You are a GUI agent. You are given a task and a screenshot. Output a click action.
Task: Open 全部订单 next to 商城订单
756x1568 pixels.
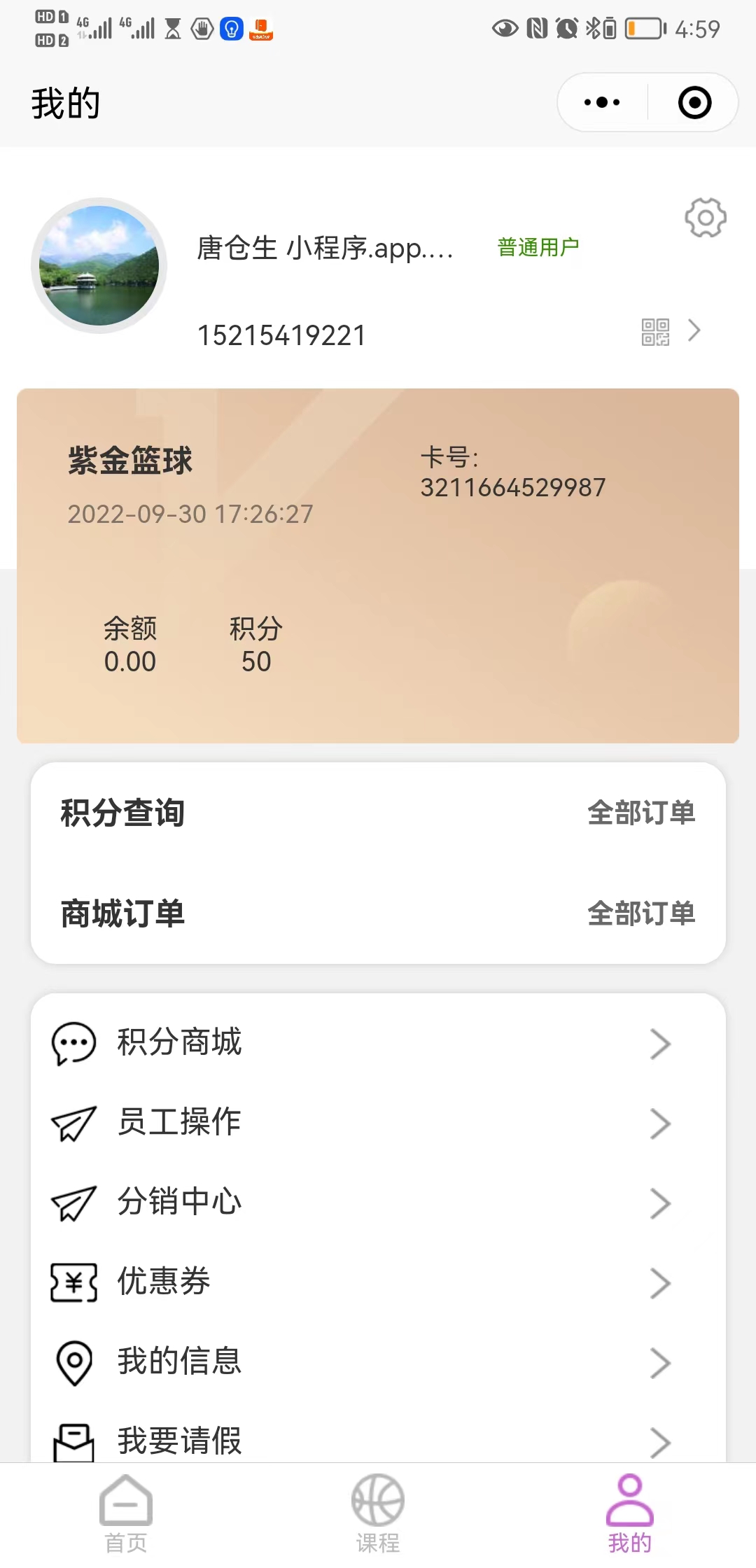point(641,913)
